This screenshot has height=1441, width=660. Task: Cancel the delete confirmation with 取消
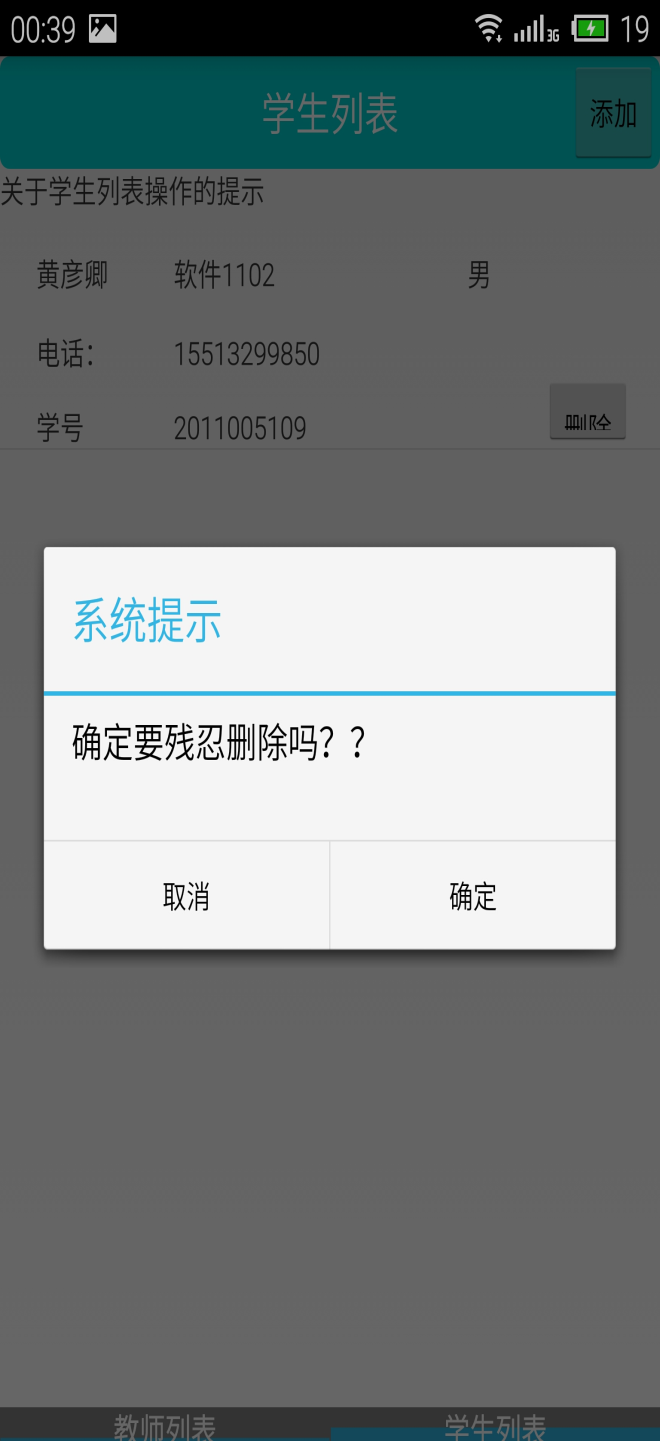[187, 895]
